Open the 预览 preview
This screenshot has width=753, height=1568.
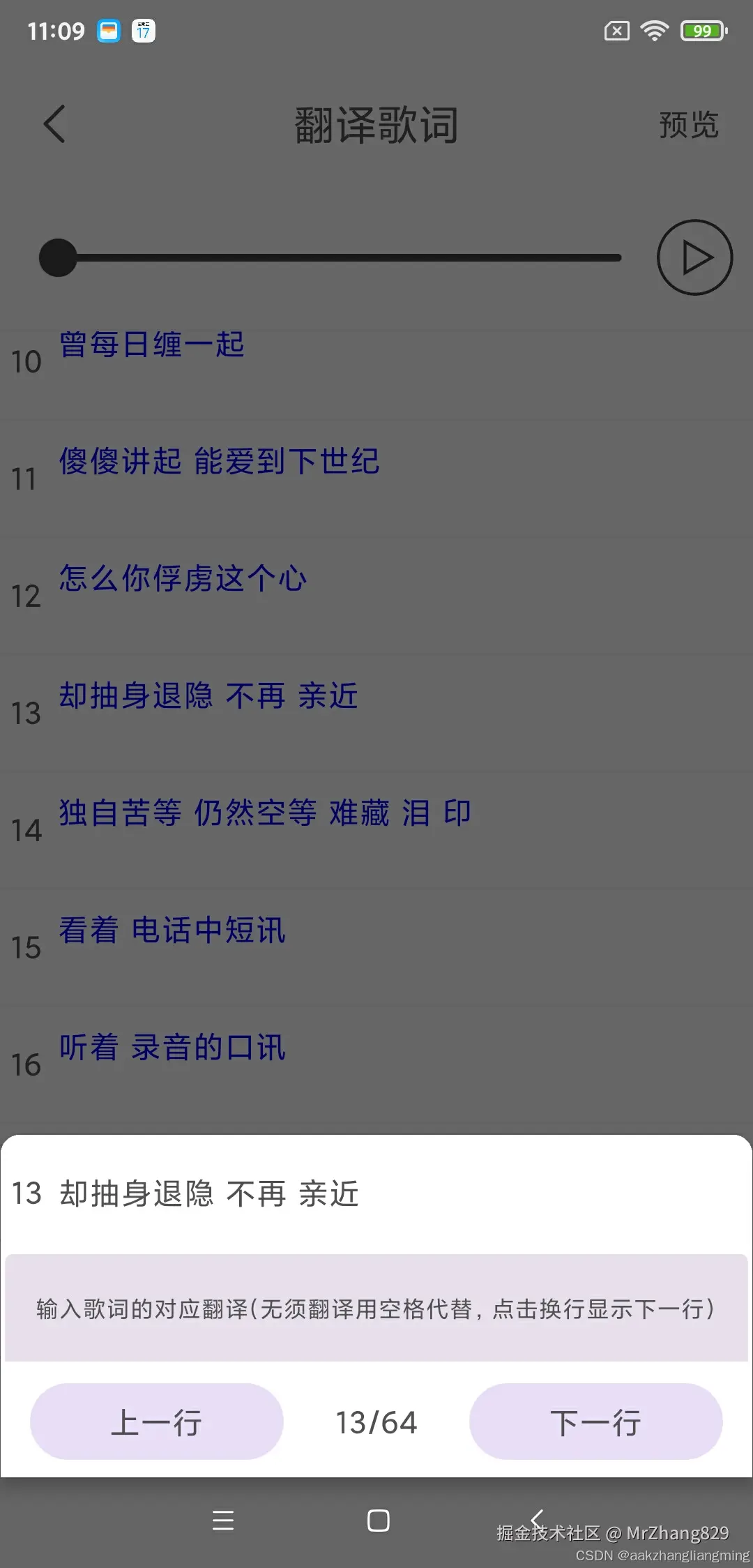[688, 126]
